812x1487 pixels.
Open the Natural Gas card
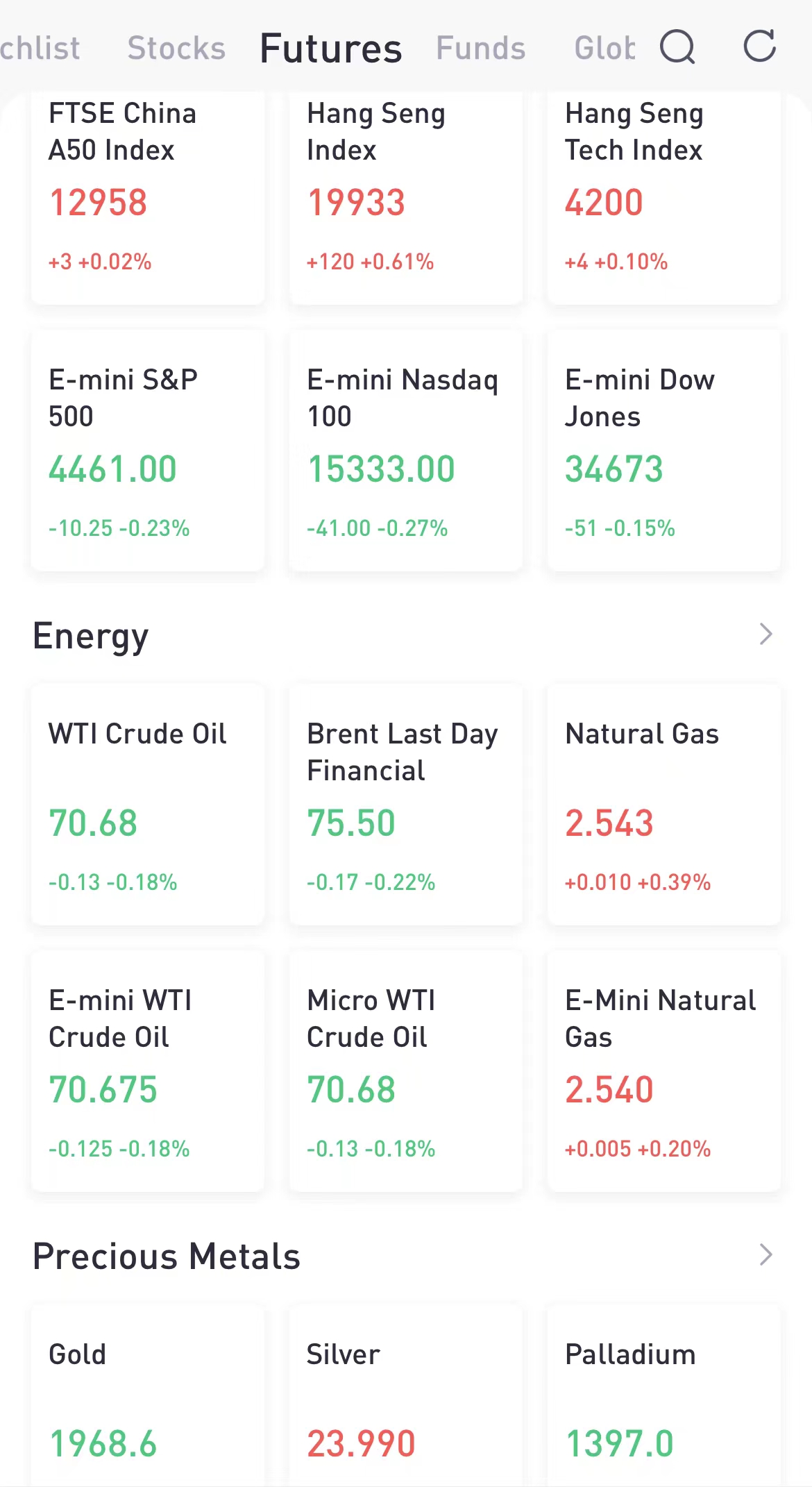click(664, 805)
